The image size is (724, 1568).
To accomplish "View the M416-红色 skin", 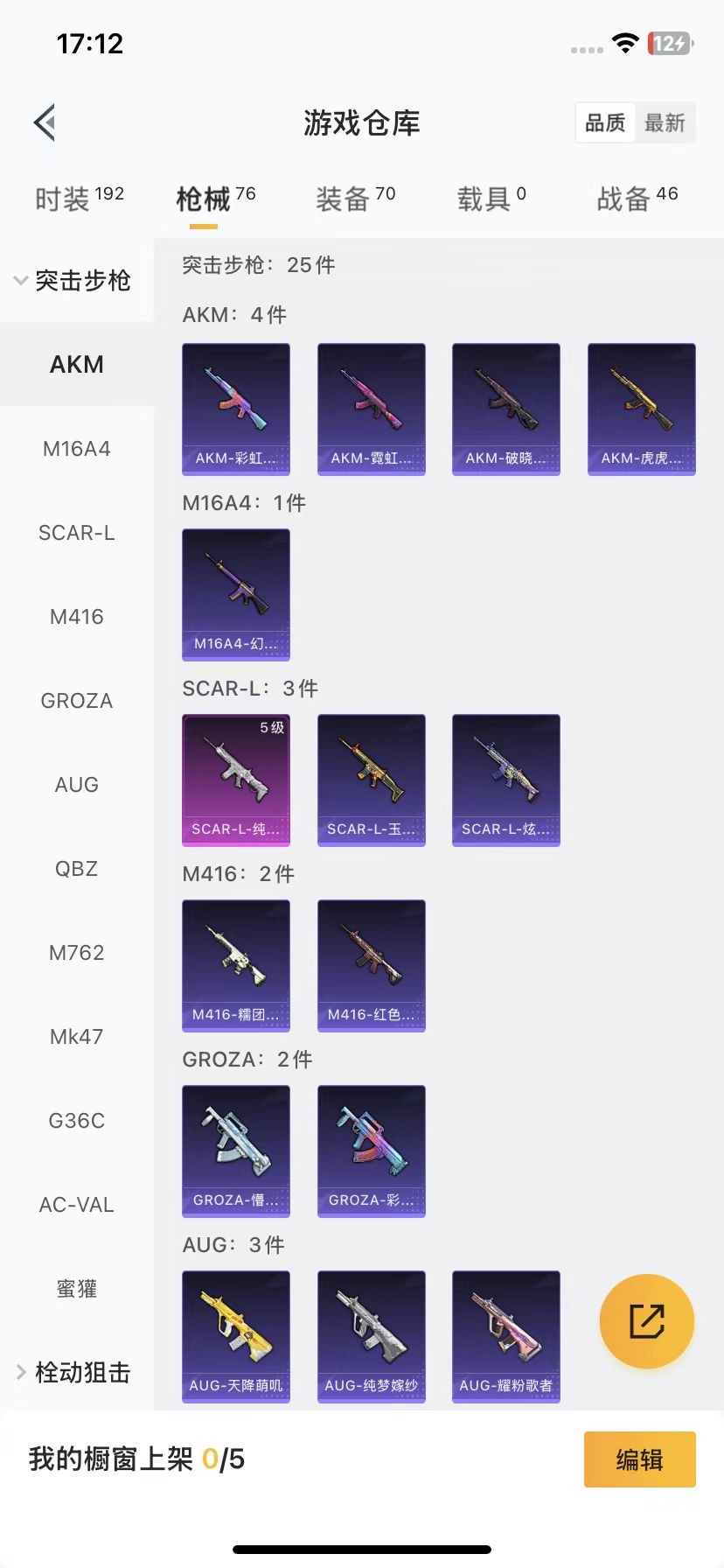I will click(x=371, y=965).
